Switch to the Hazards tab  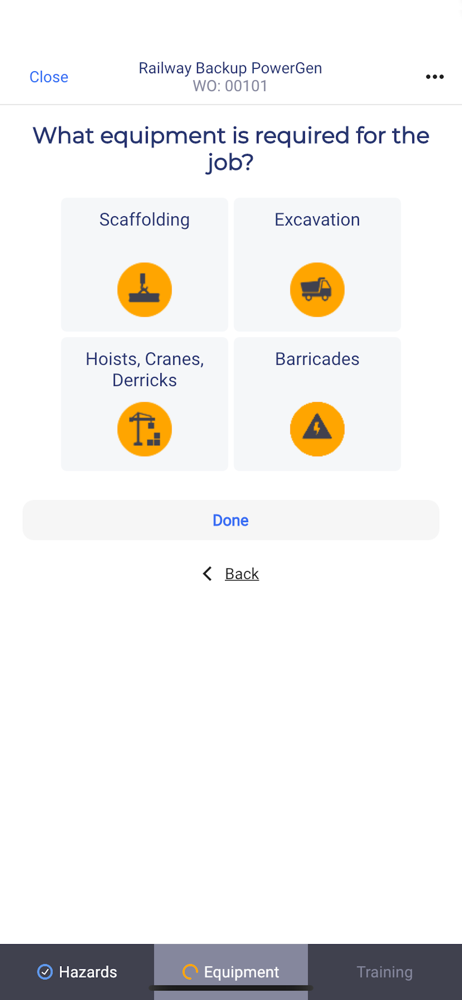point(77,972)
